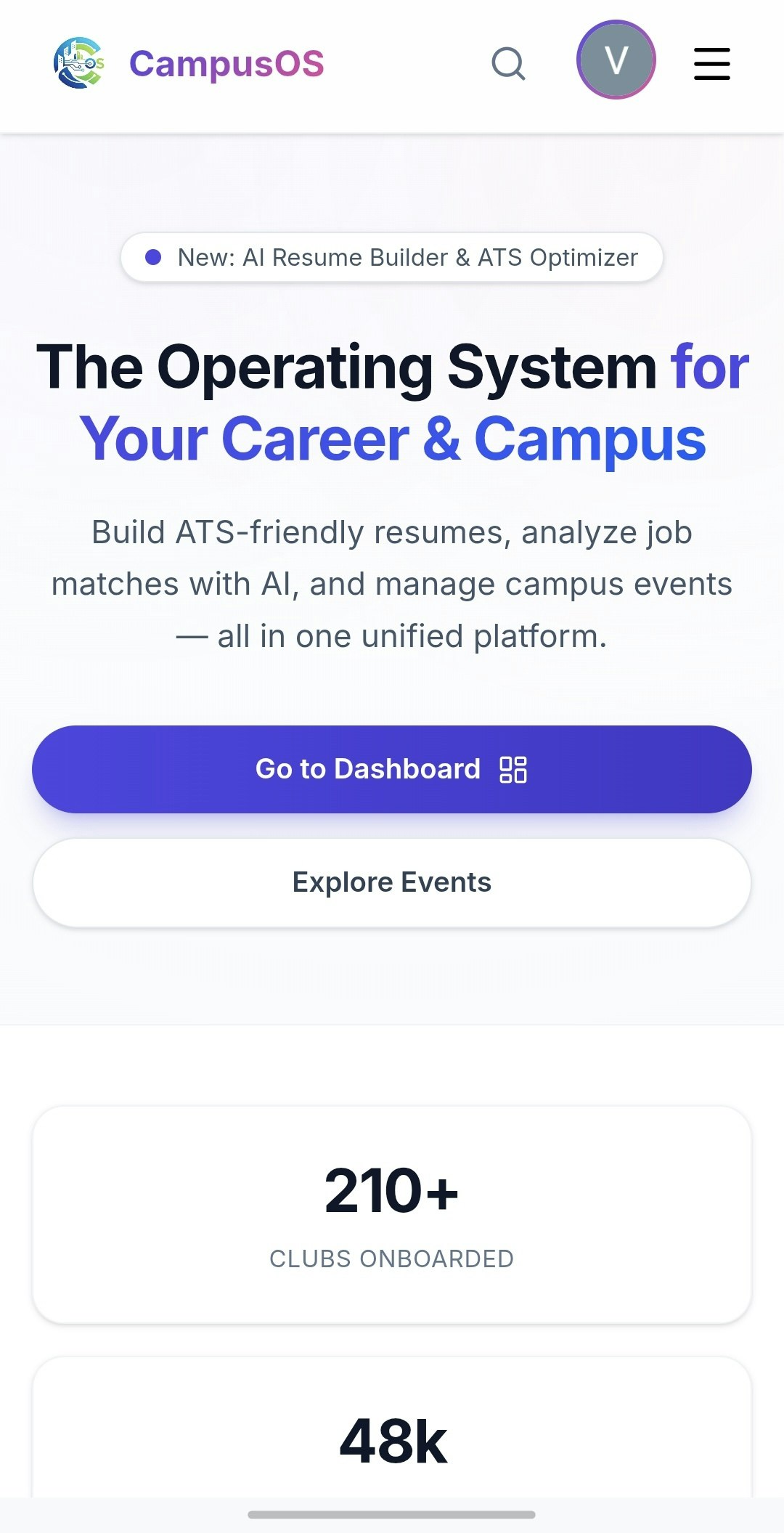Image resolution: width=784 pixels, height=1533 pixels.
Task: Click the purple dot on the New badge
Action: click(153, 257)
